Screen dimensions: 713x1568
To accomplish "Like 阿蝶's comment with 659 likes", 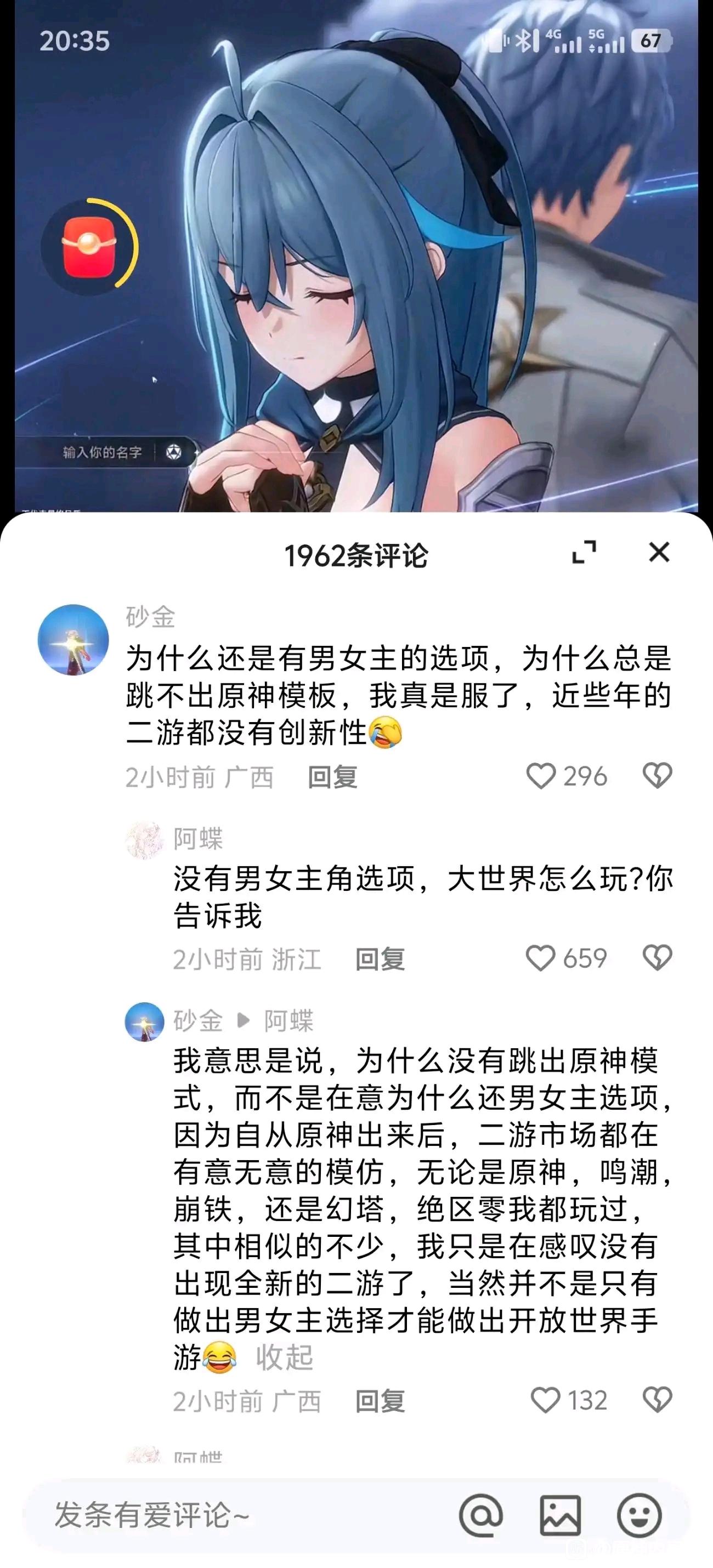I will [x=541, y=958].
